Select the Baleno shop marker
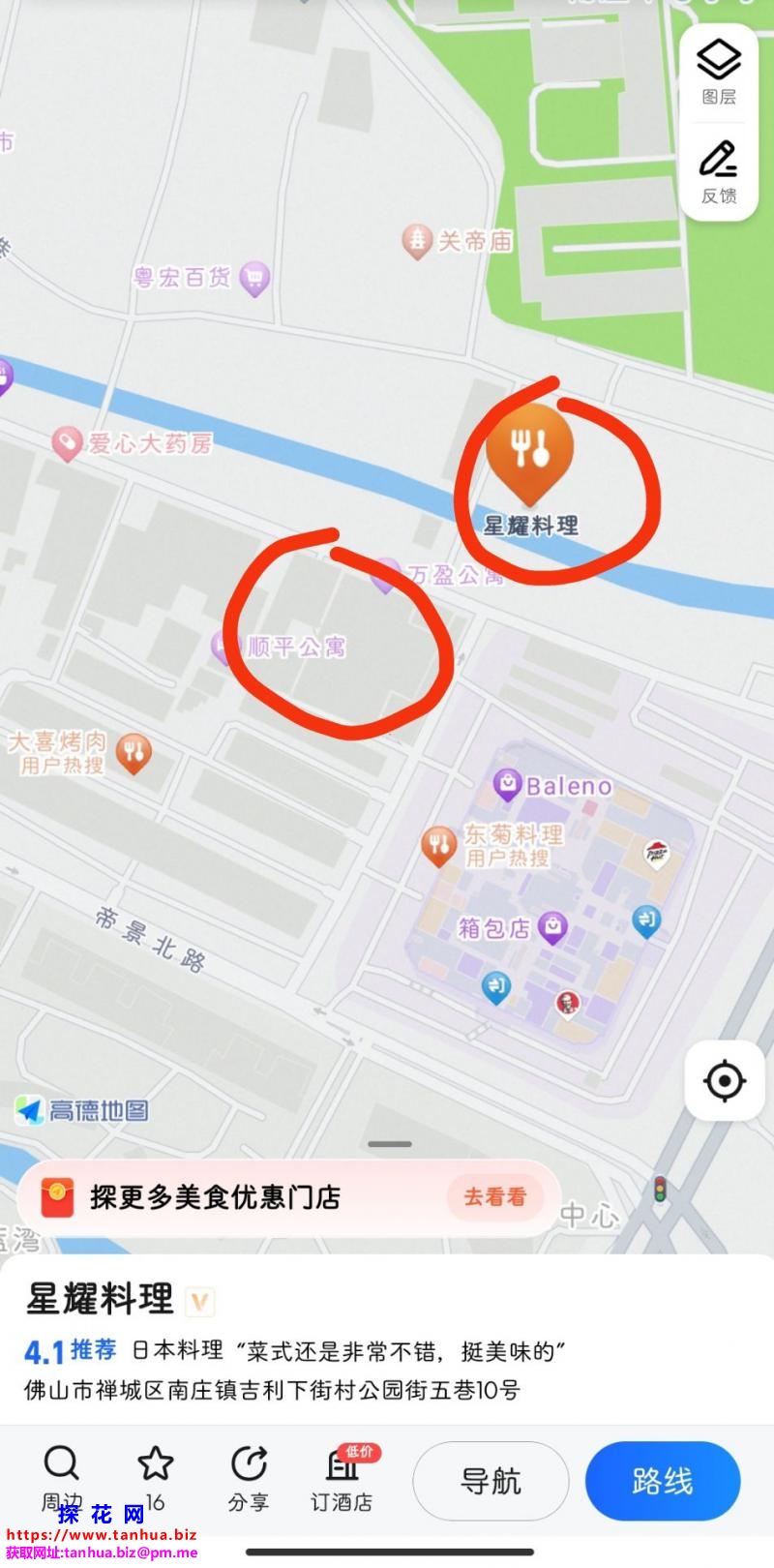 click(x=508, y=784)
